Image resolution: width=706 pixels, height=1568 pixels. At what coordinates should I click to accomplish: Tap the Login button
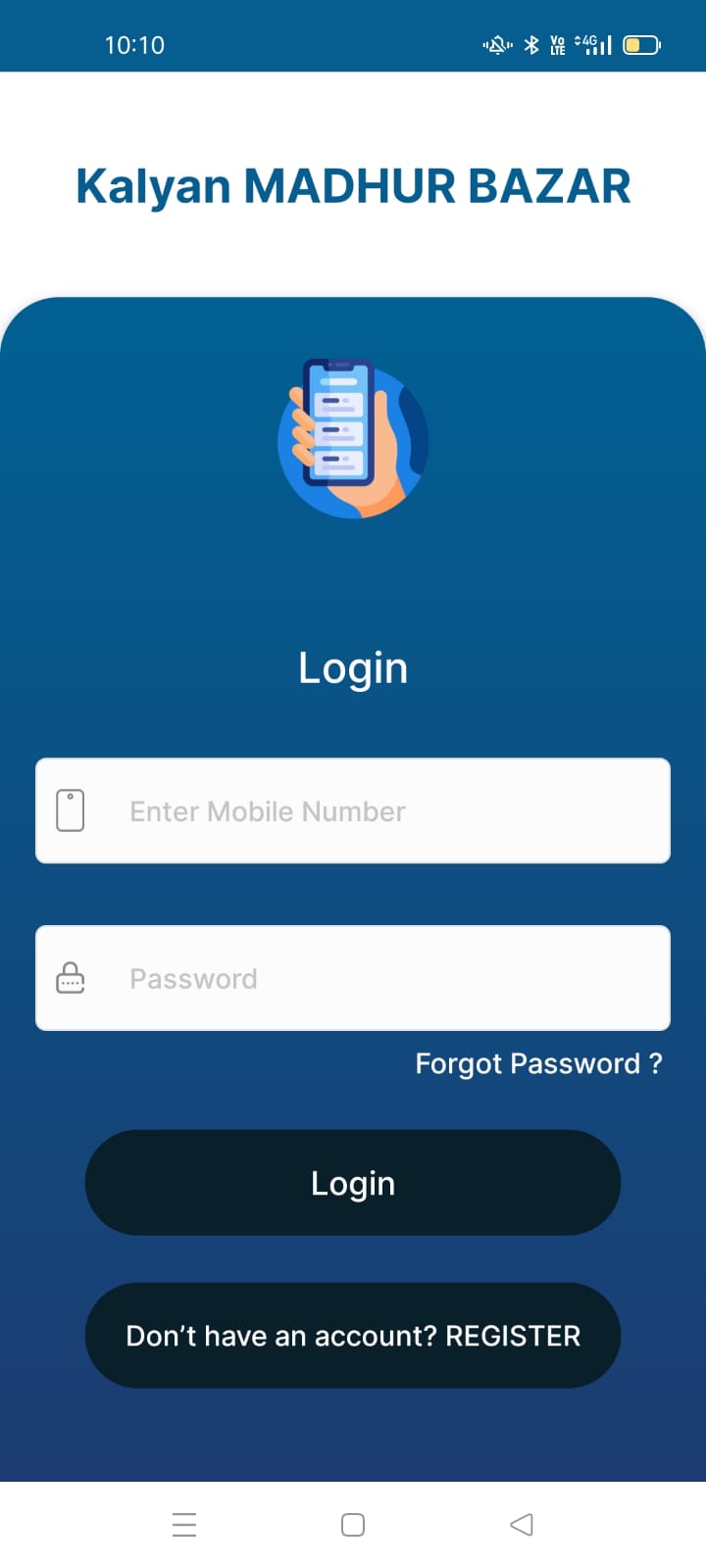click(x=353, y=1183)
